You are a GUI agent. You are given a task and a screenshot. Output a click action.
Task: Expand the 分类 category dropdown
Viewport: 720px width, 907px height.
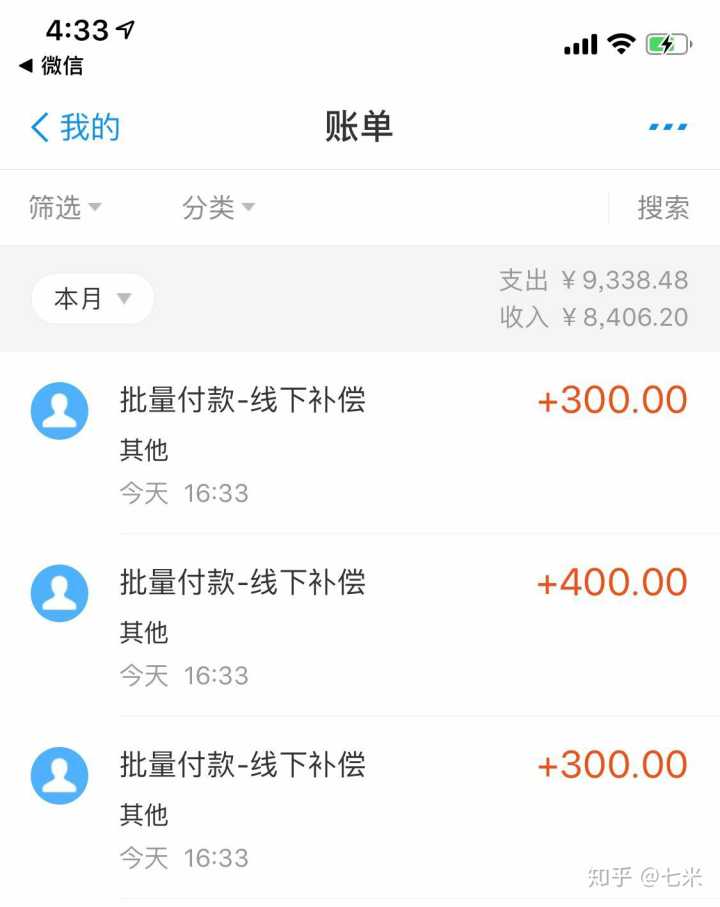[218, 208]
